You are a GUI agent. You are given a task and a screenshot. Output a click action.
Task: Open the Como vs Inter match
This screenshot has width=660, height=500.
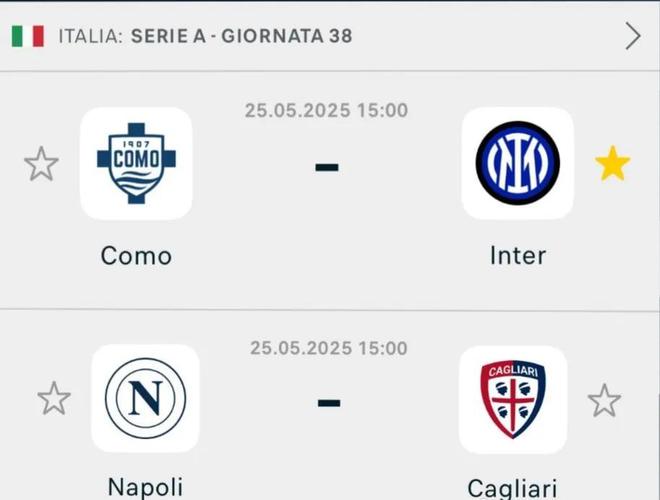pos(327,167)
